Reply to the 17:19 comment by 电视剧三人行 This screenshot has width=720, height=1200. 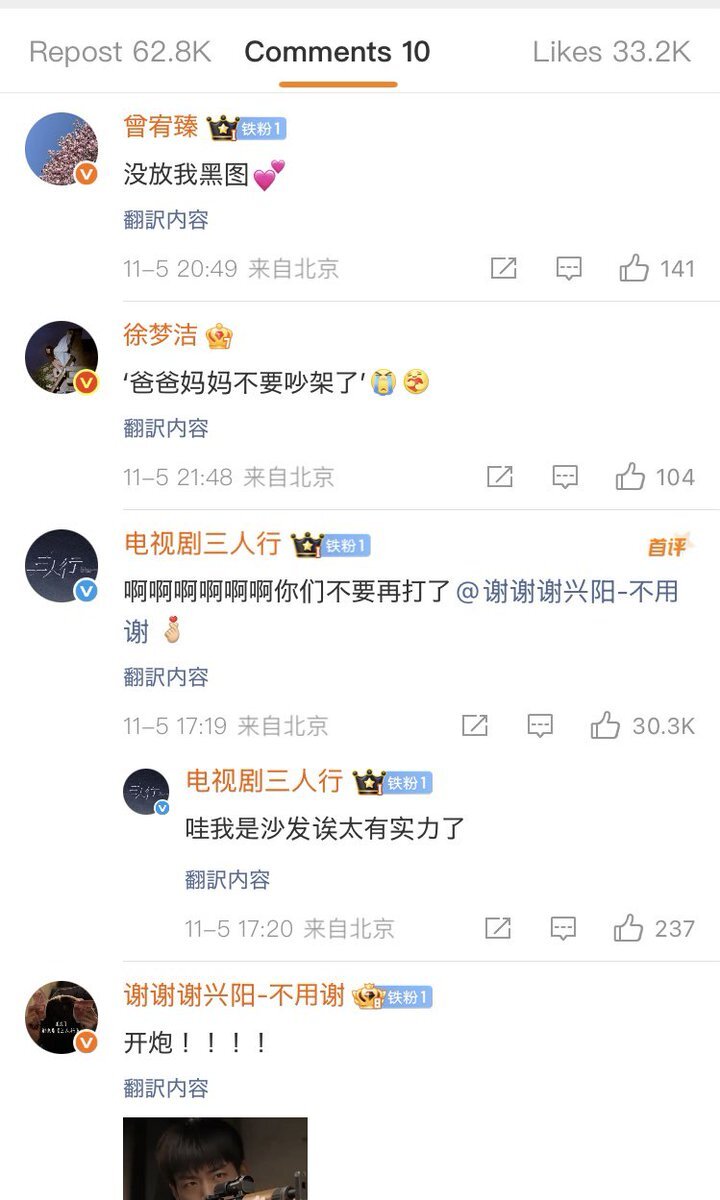(x=540, y=726)
